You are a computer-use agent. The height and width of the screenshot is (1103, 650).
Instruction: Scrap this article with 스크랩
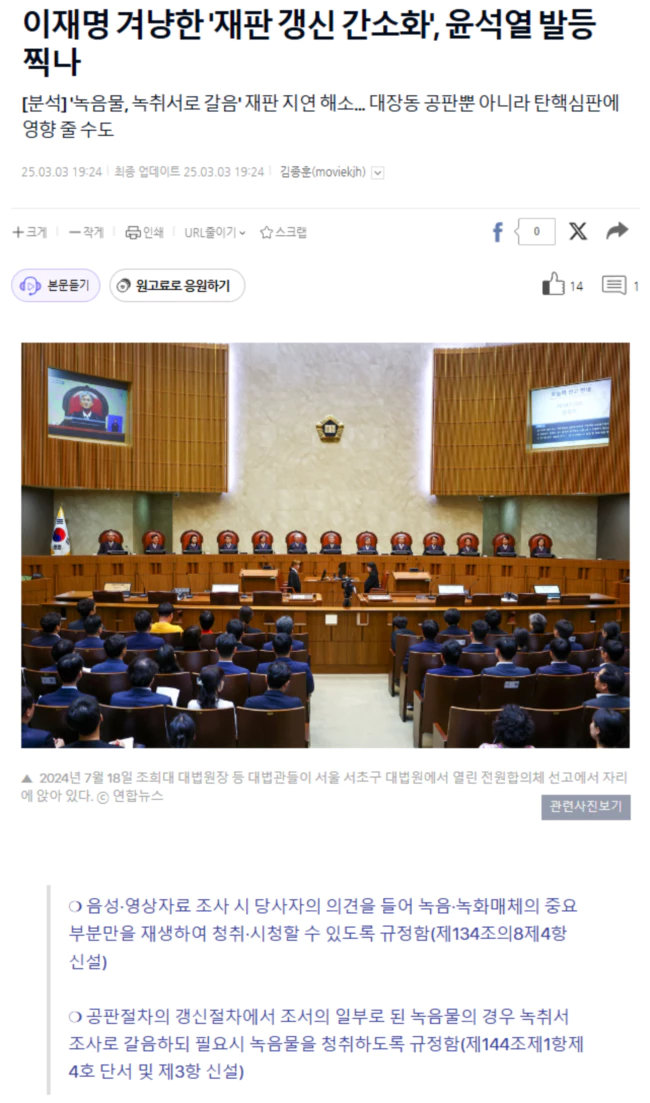click(x=283, y=232)
